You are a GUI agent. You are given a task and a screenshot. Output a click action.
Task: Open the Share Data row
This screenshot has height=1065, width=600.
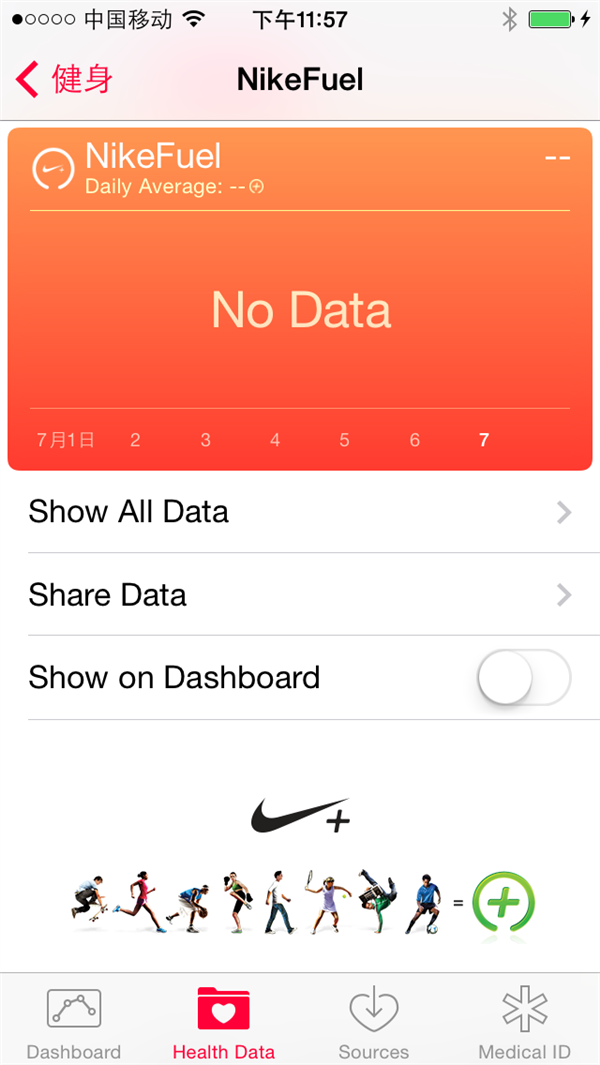[x=300, y=595]
